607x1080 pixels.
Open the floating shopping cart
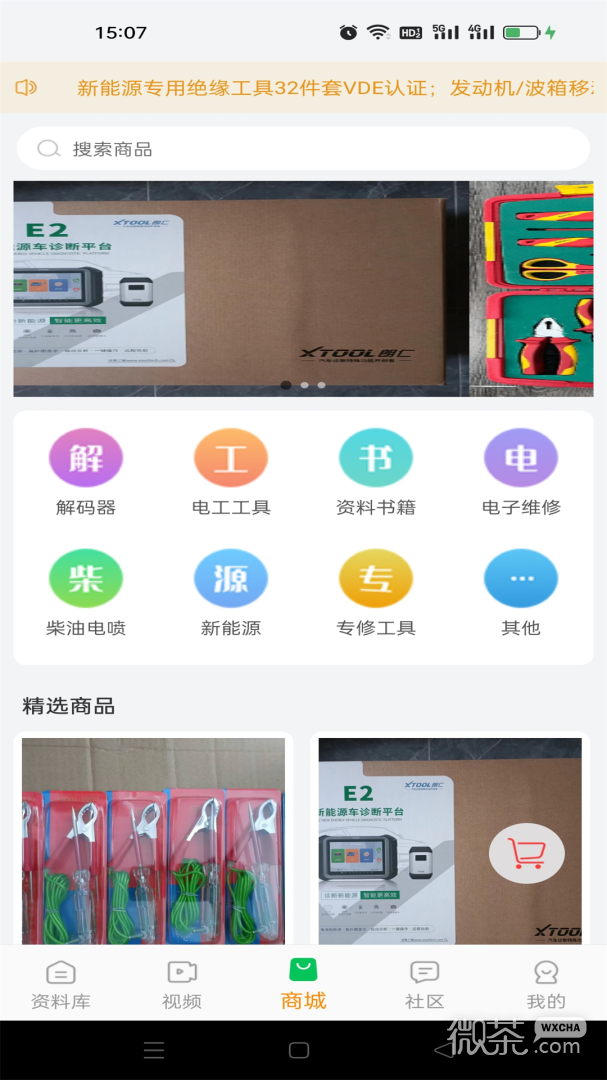[526, 854]
